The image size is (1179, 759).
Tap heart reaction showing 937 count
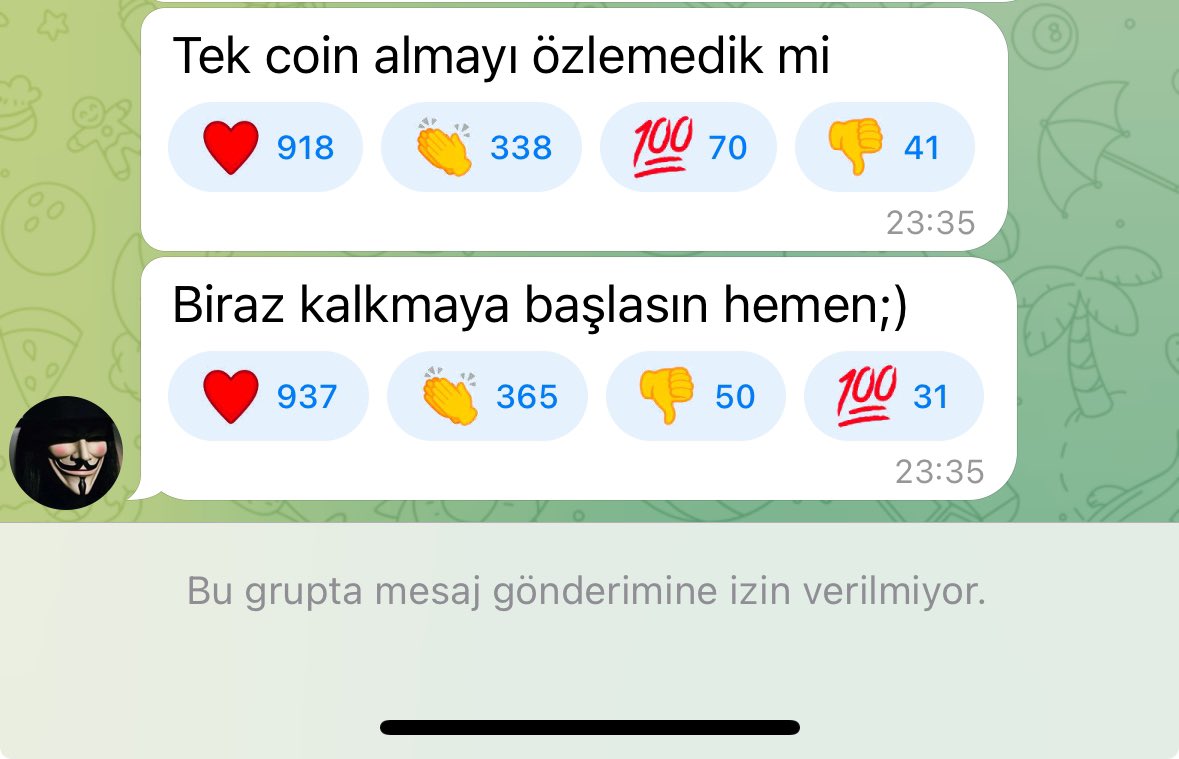coord(268,397)
